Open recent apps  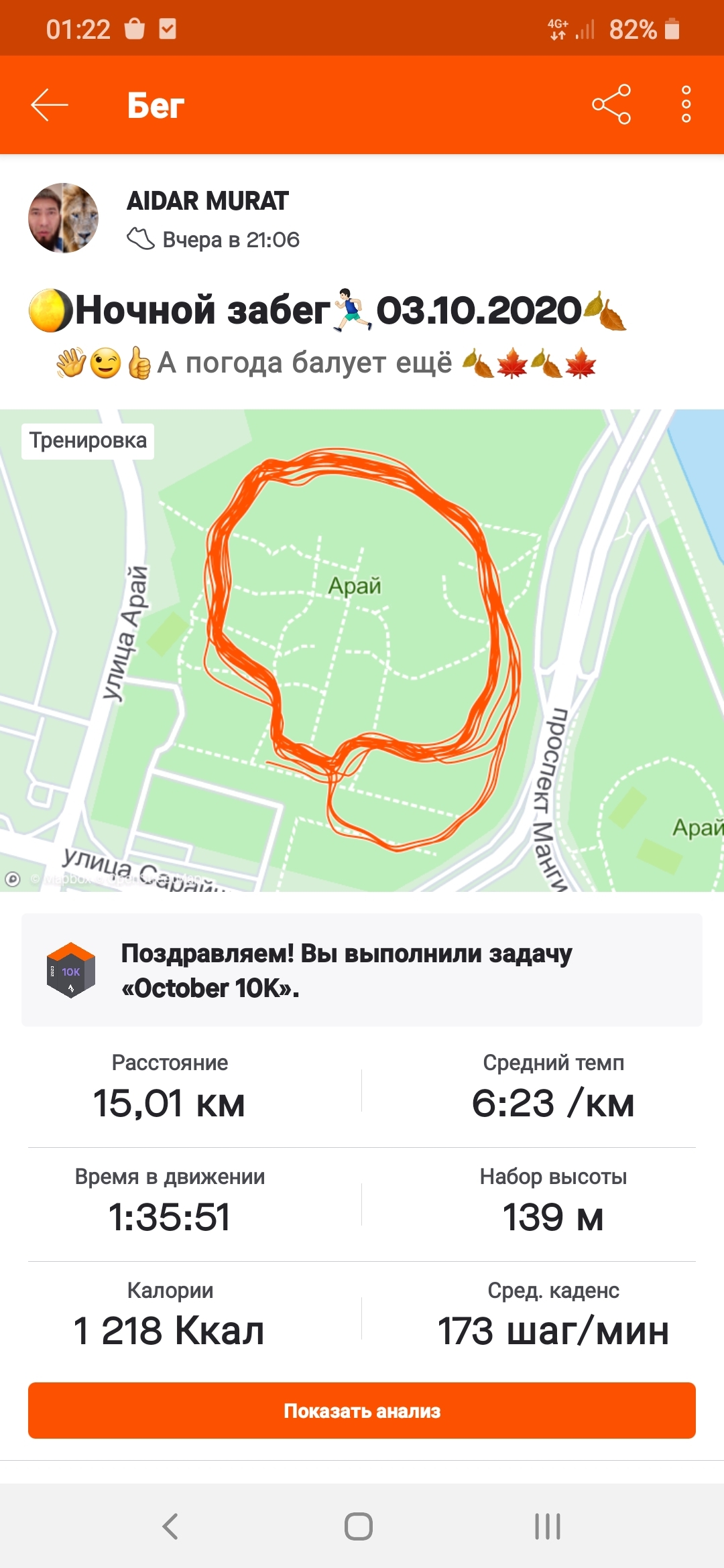point(547,1526)
